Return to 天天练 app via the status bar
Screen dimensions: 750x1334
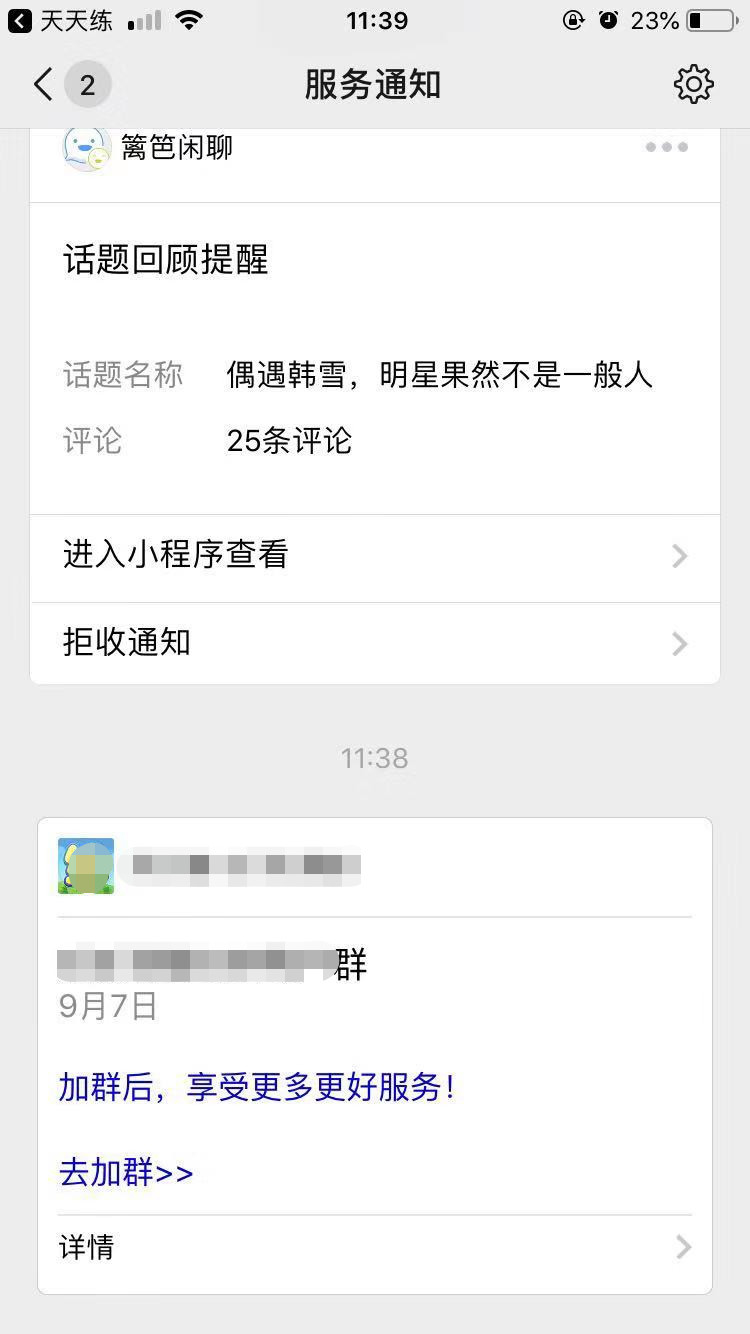60,20
